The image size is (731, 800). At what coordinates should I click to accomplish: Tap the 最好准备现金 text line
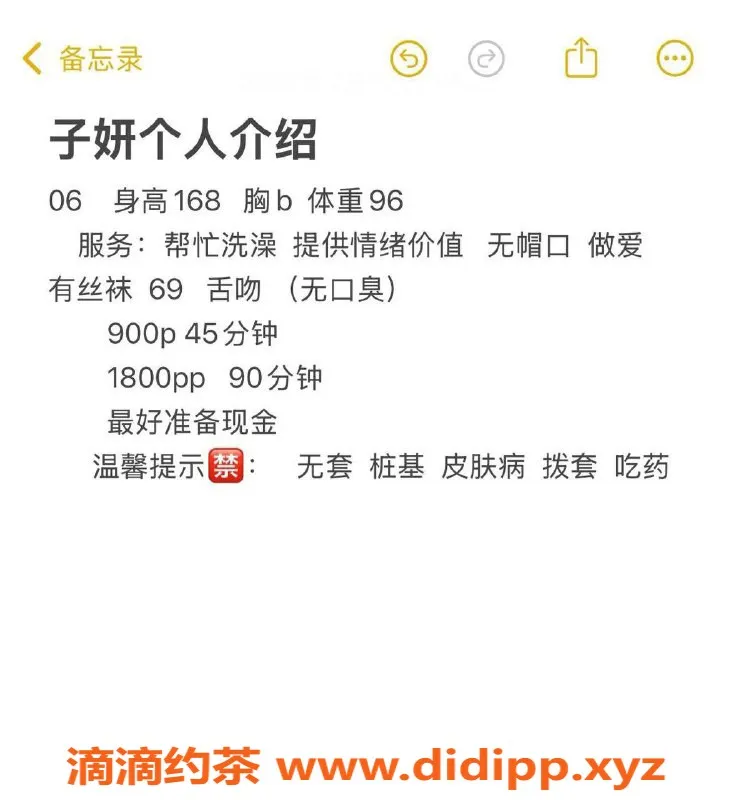point(193,423)
